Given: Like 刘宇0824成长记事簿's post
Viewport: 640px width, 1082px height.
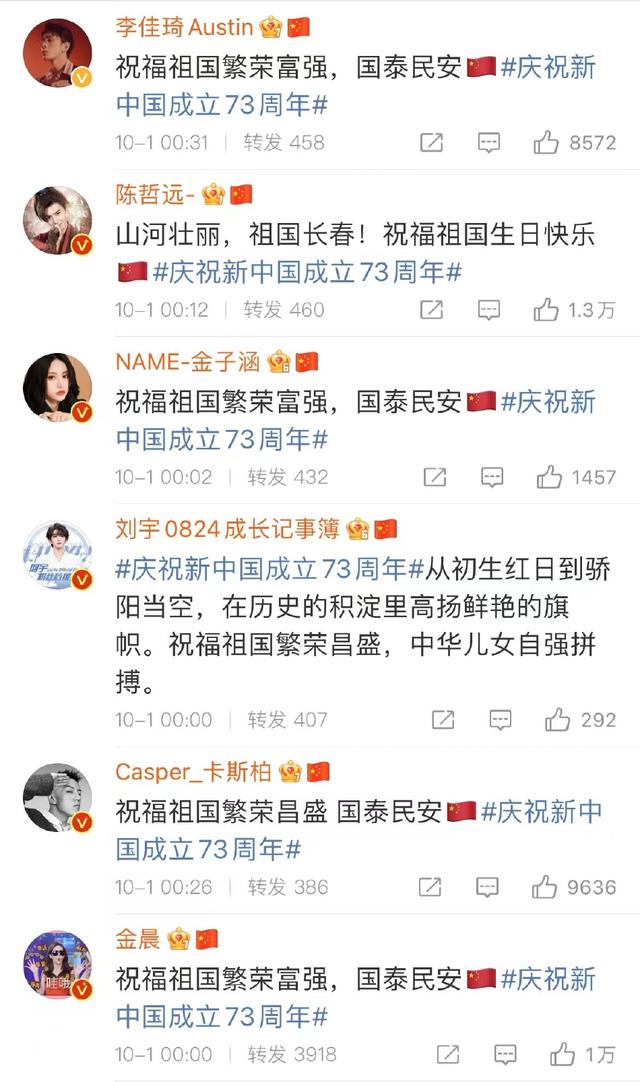Looking at the screenshot, I should [557, 719].
